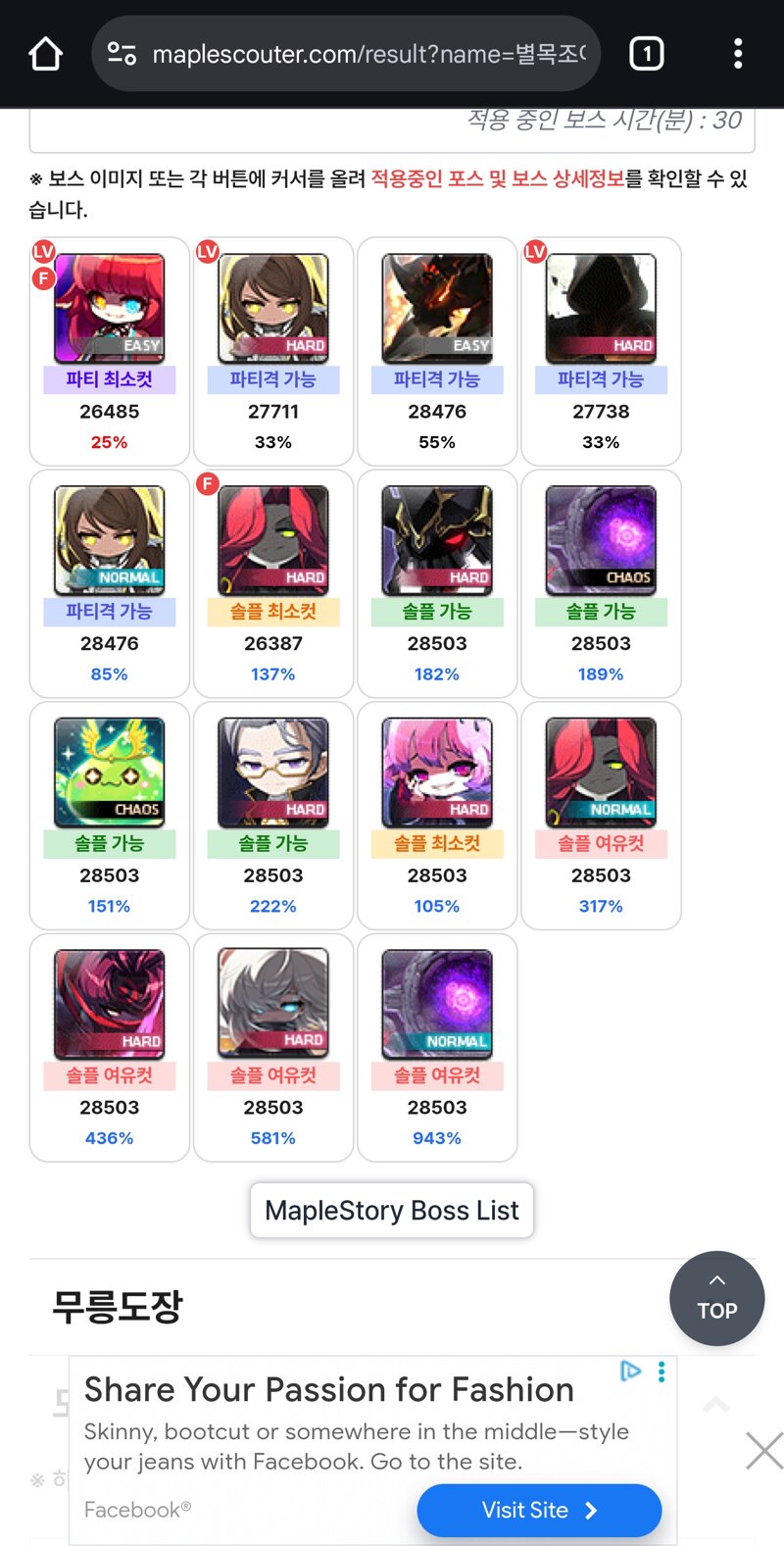
Task: Open the easy boss card showing 55%
Action: pos(437,351)
